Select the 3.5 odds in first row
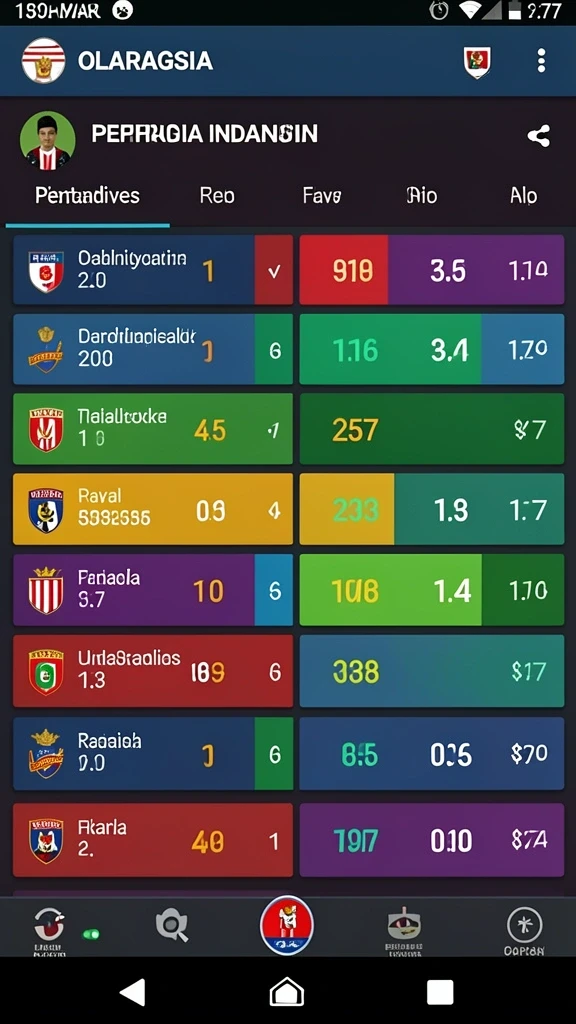This screenshot has height=1024, width=576. [448, 270]
